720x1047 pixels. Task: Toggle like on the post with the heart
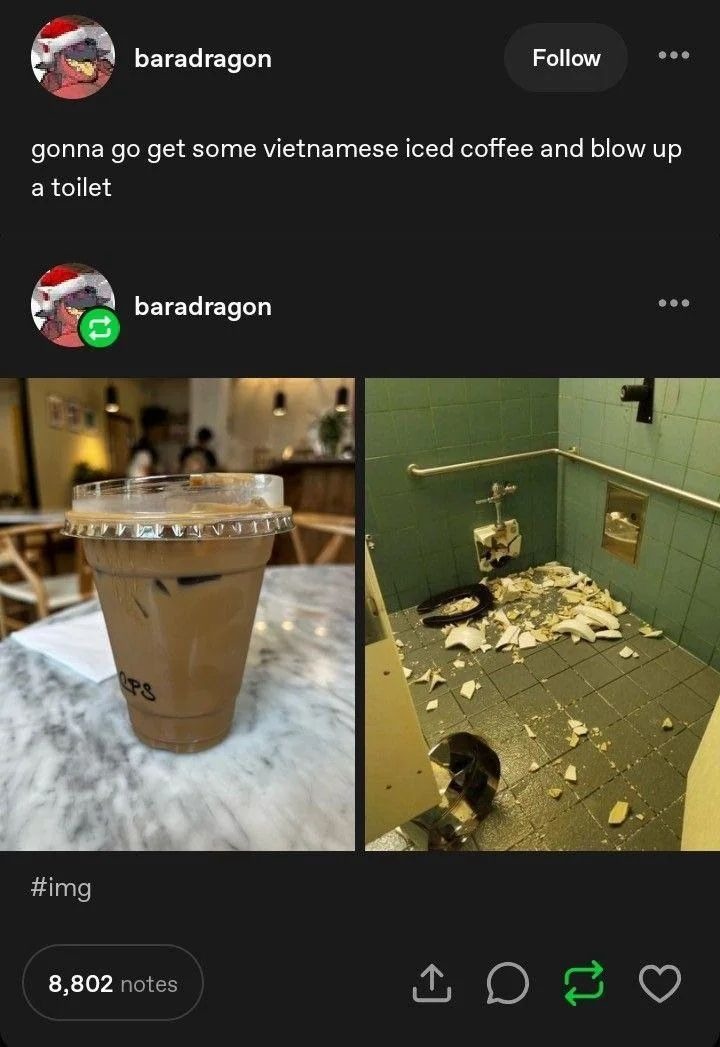pyautogui.click(x=659, y=983)
